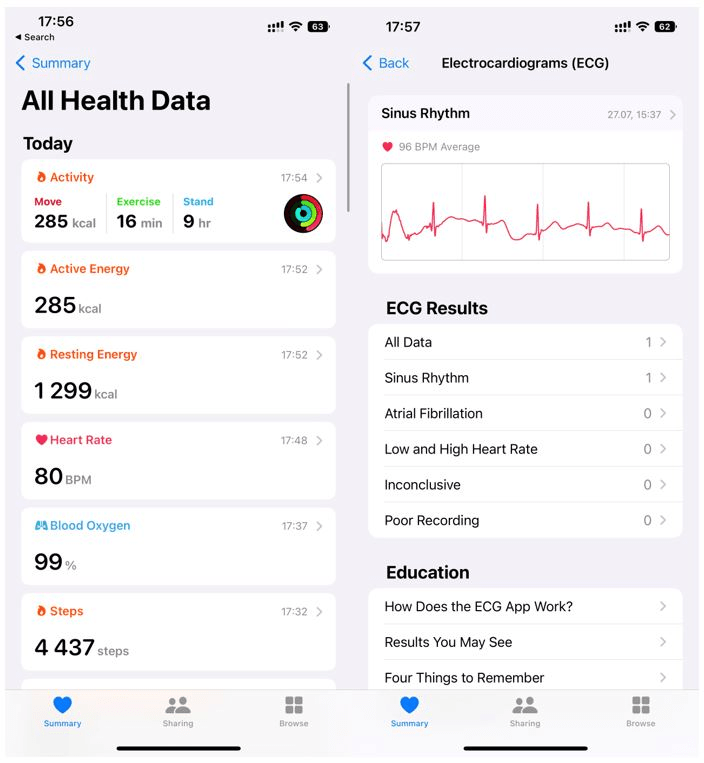This screenshot has height=763, width=704.
Task: Open the Blood Oxygen card
Action: [178, 546]
